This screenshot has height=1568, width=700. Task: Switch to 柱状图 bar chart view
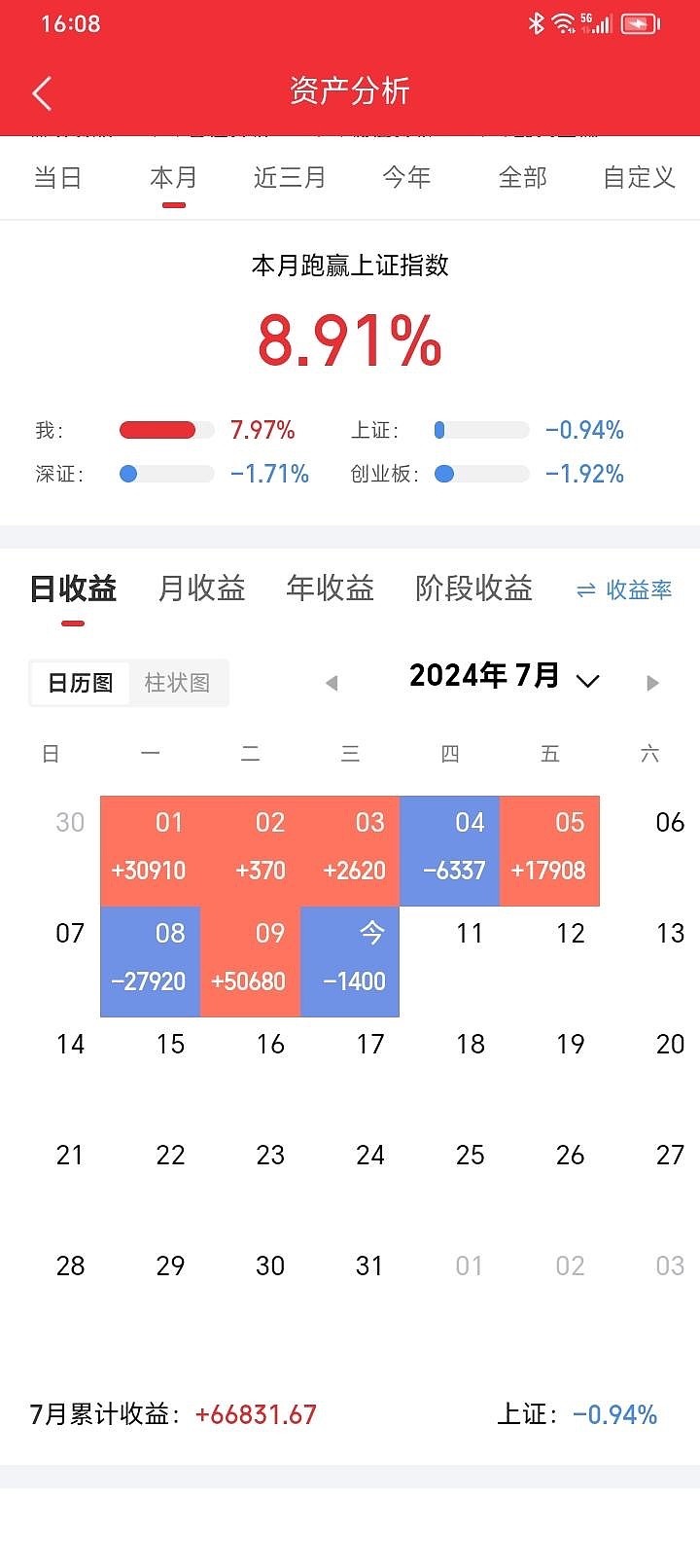(177, 683)
